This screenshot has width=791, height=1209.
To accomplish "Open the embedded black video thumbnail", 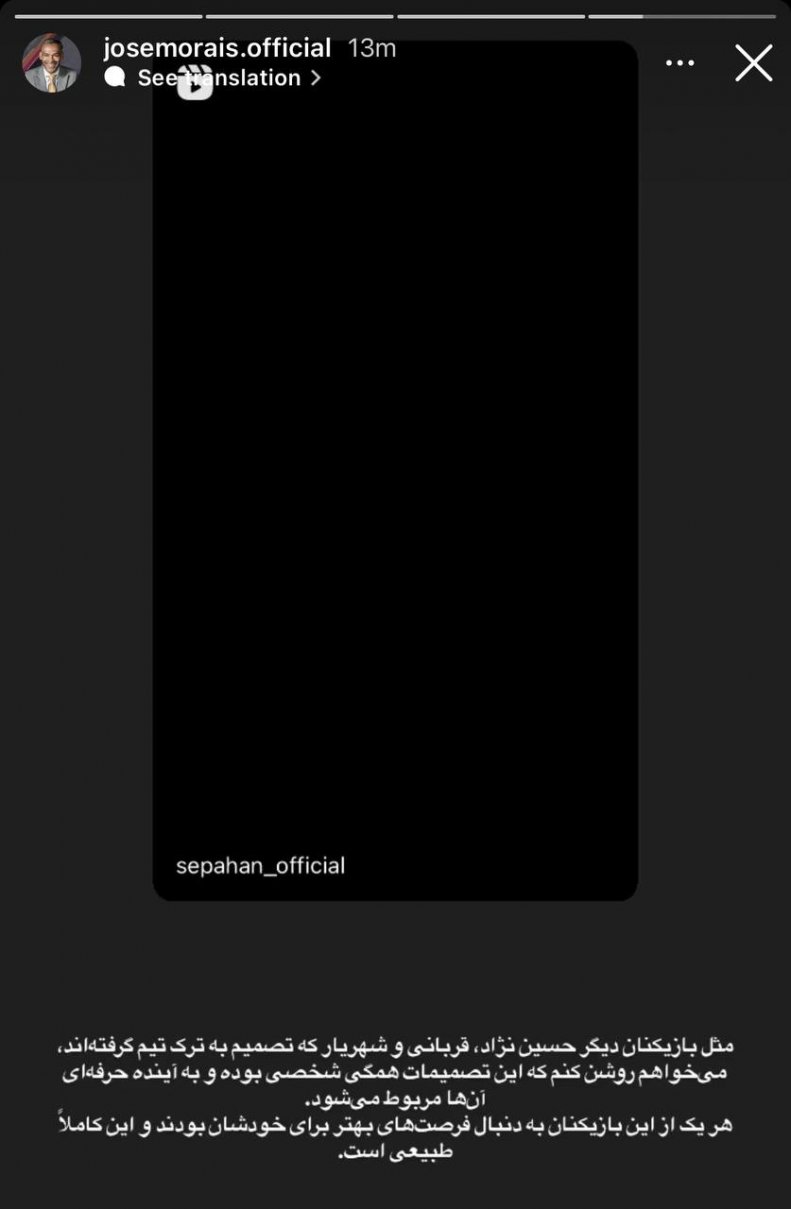I will pos(396,470).
